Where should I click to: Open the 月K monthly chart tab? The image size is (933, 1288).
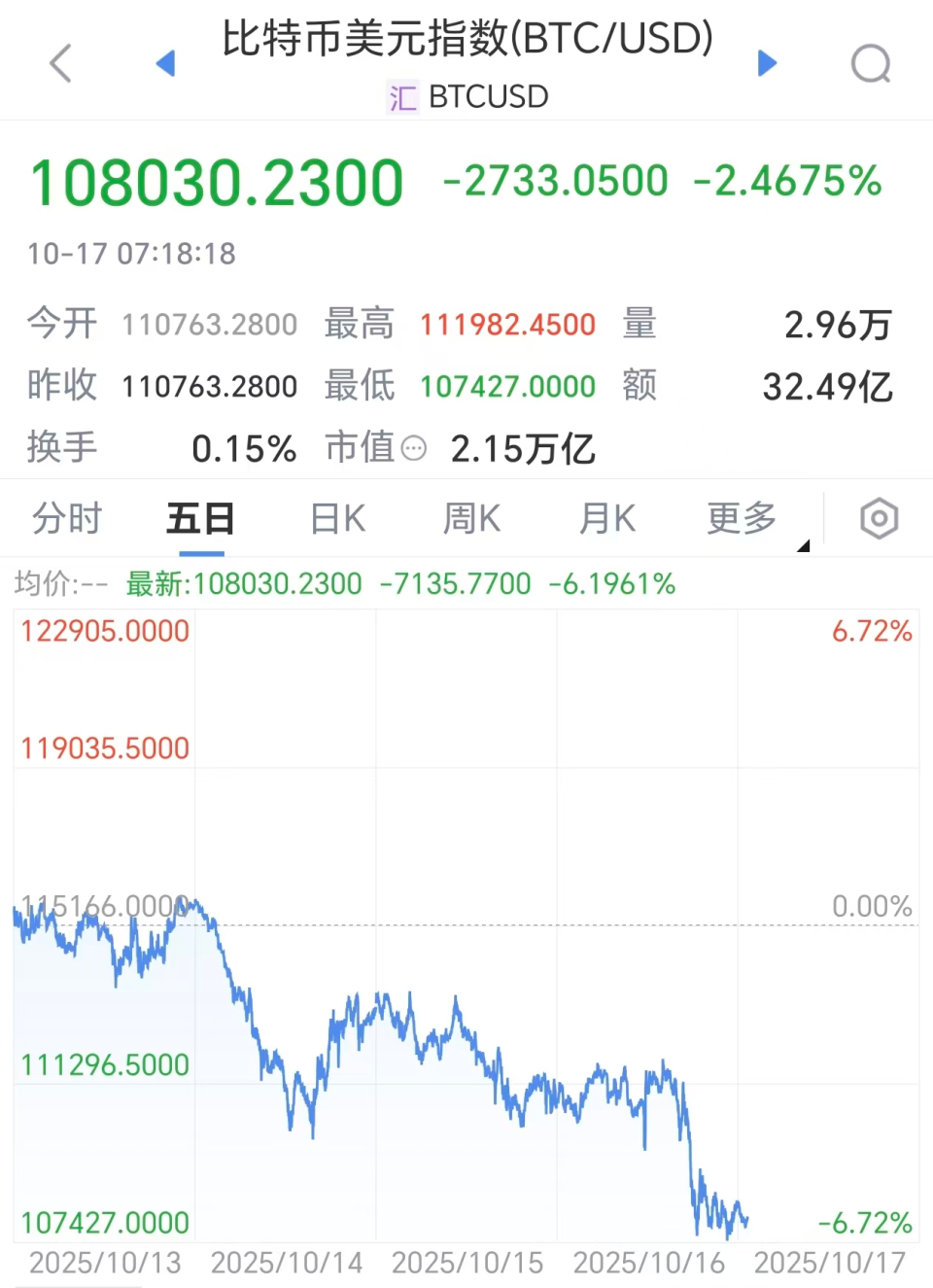point(606,518)
